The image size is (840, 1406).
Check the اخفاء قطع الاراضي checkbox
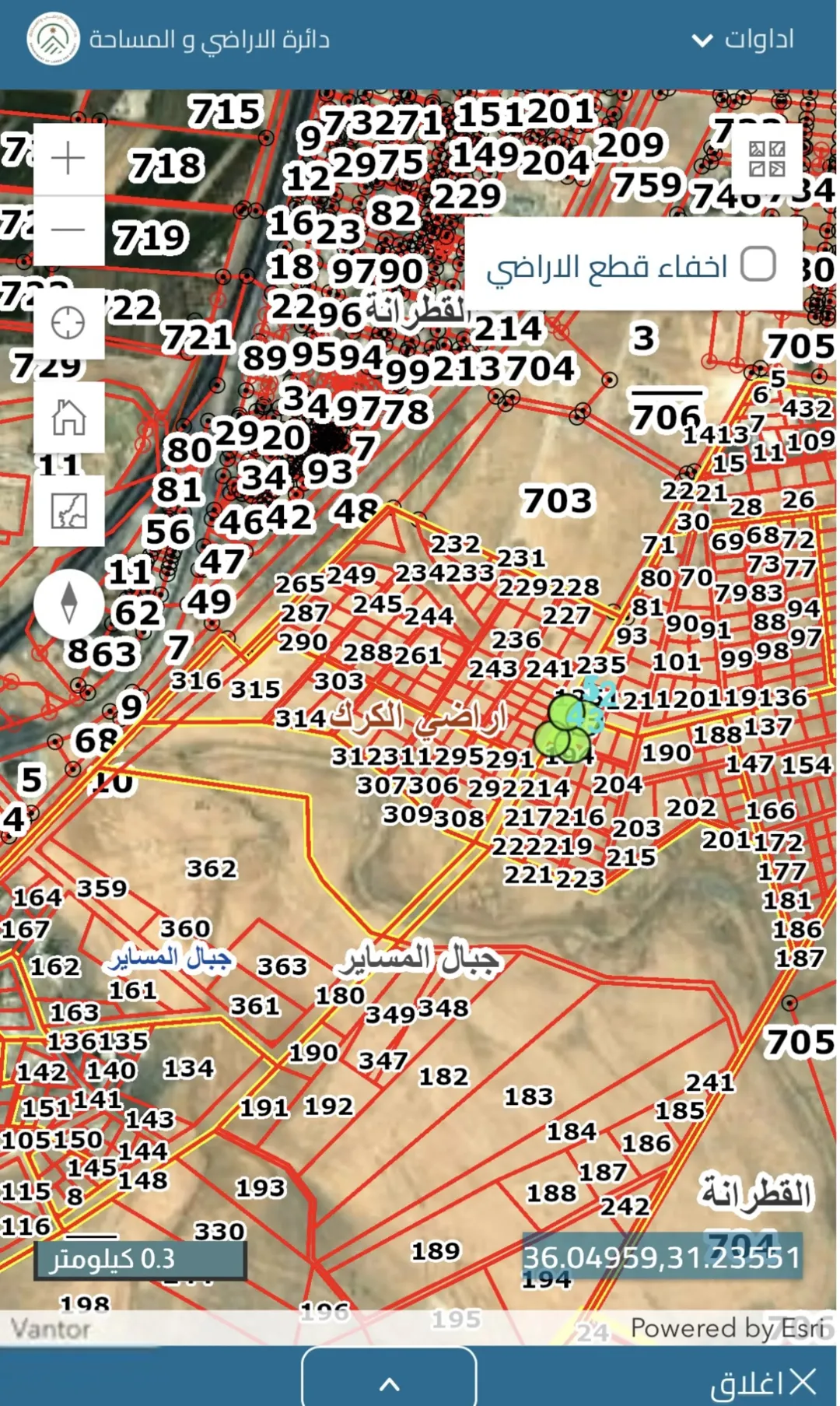point(758,265)
